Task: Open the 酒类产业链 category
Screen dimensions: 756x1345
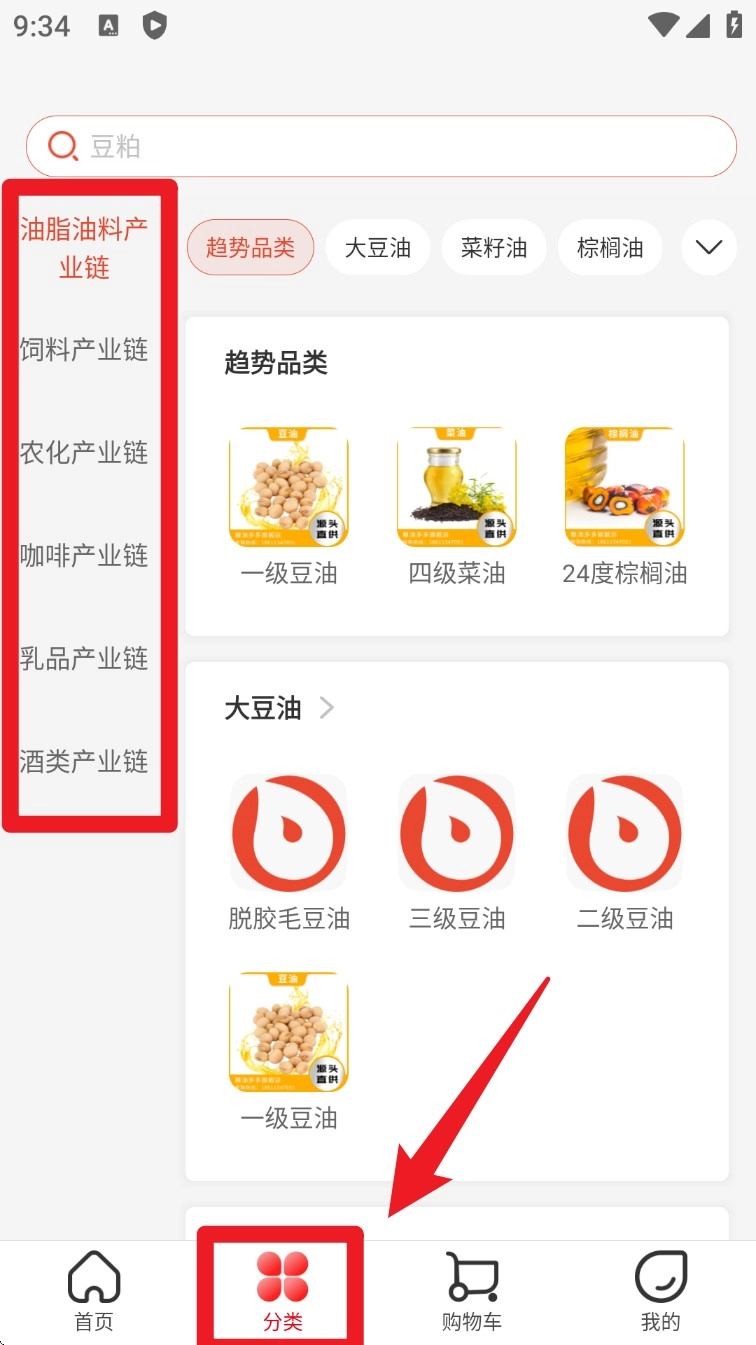Action: tap(84, 762)
